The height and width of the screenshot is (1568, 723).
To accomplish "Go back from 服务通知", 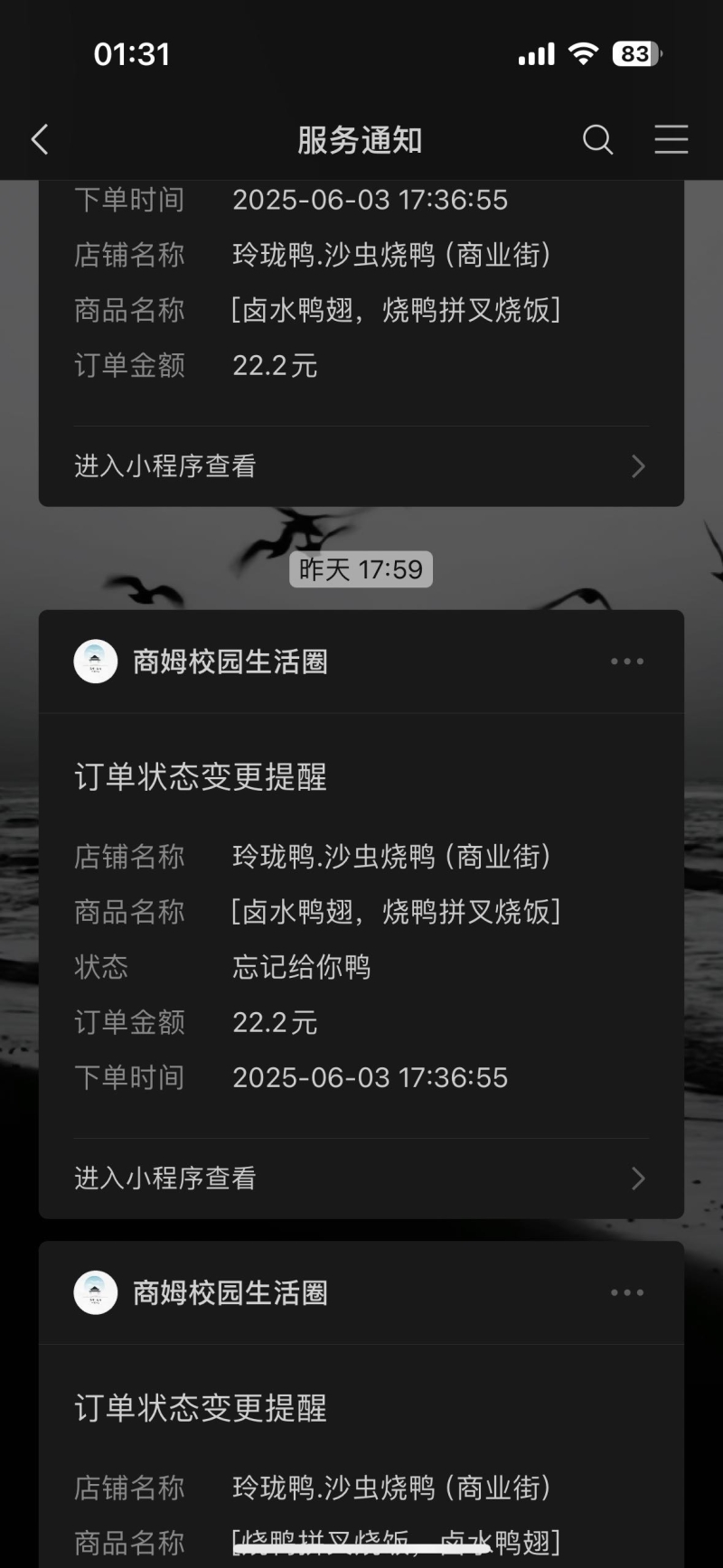I will (x=40, y=140).
